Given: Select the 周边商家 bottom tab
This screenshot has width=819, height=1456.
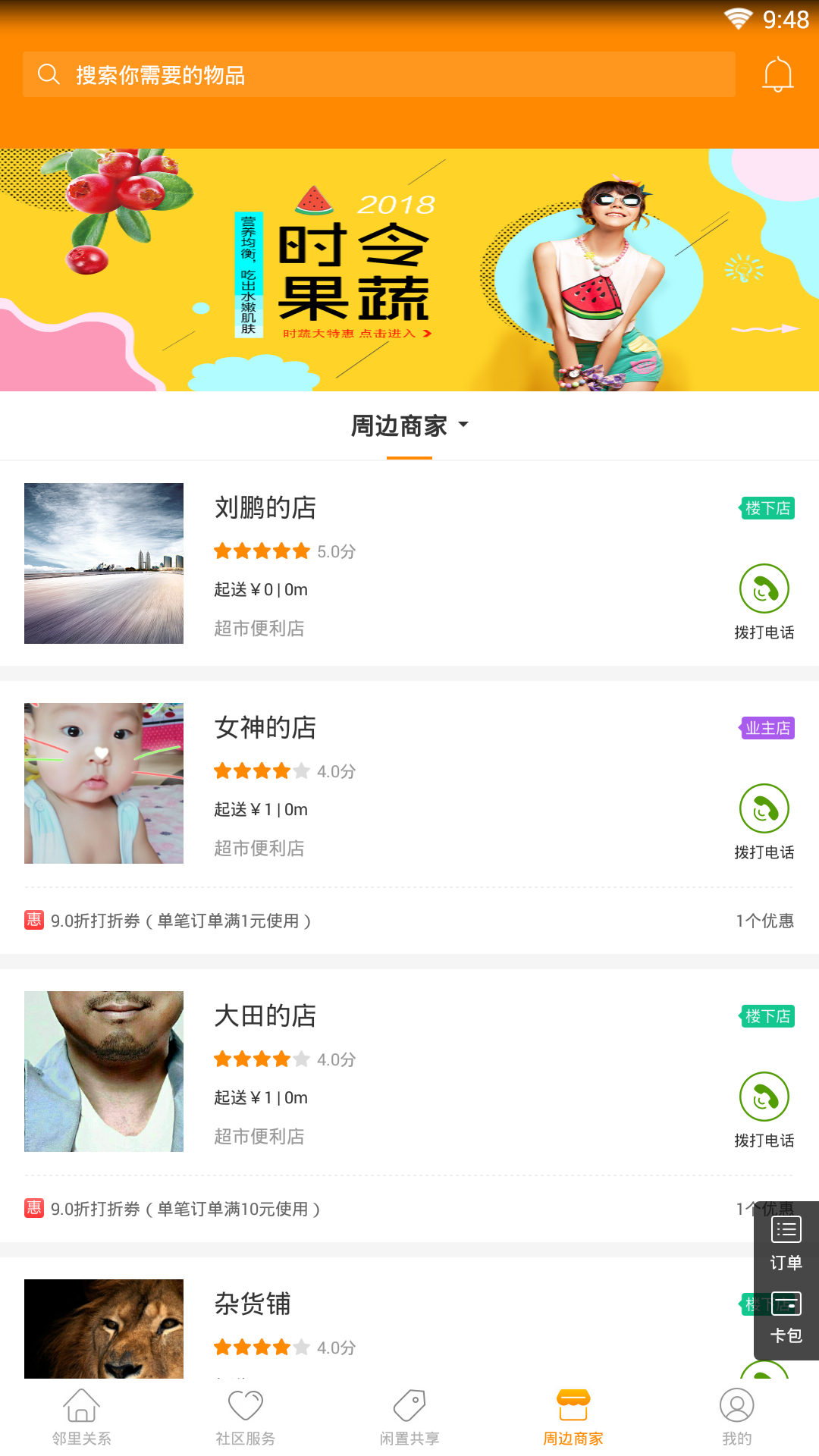Looking at the screenshot, I should coord(573,1417).
